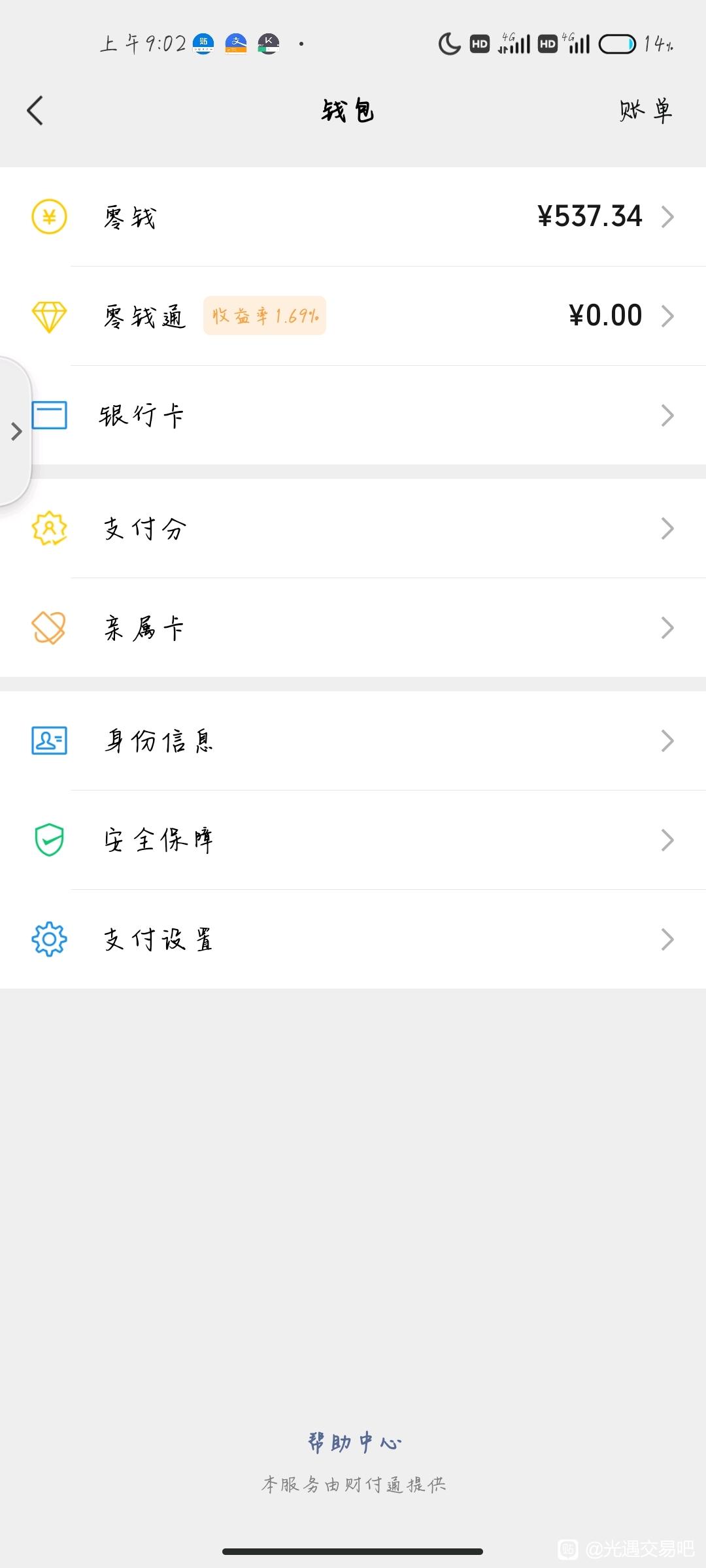Open 支付分

click(353, 529)
